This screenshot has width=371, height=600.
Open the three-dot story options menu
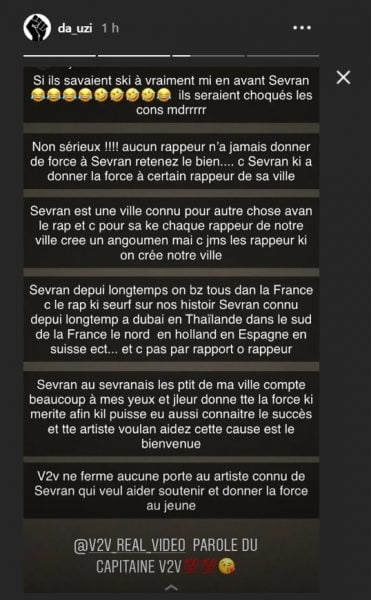[302, 28]
